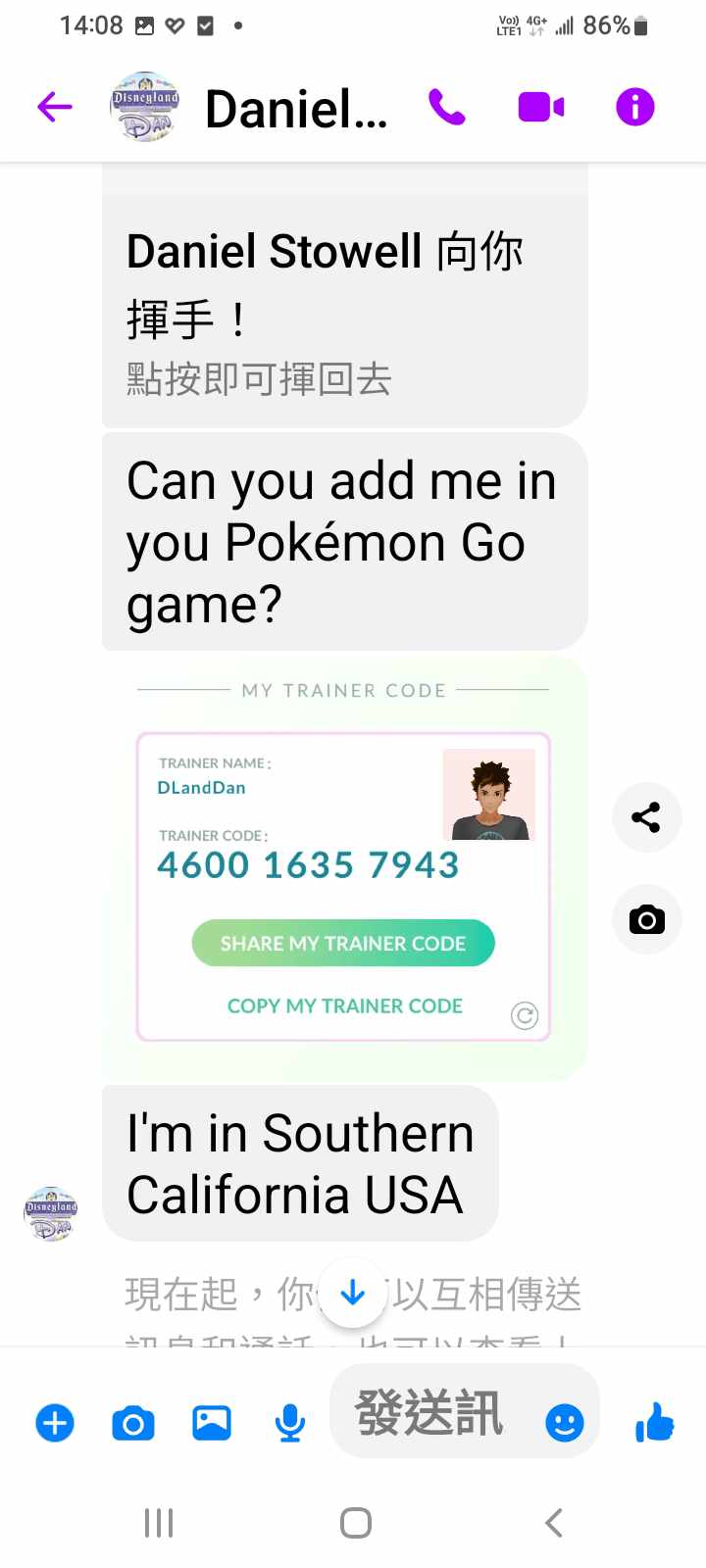
Task: Open more actions plus button
Action: [x=55, y=1422]
